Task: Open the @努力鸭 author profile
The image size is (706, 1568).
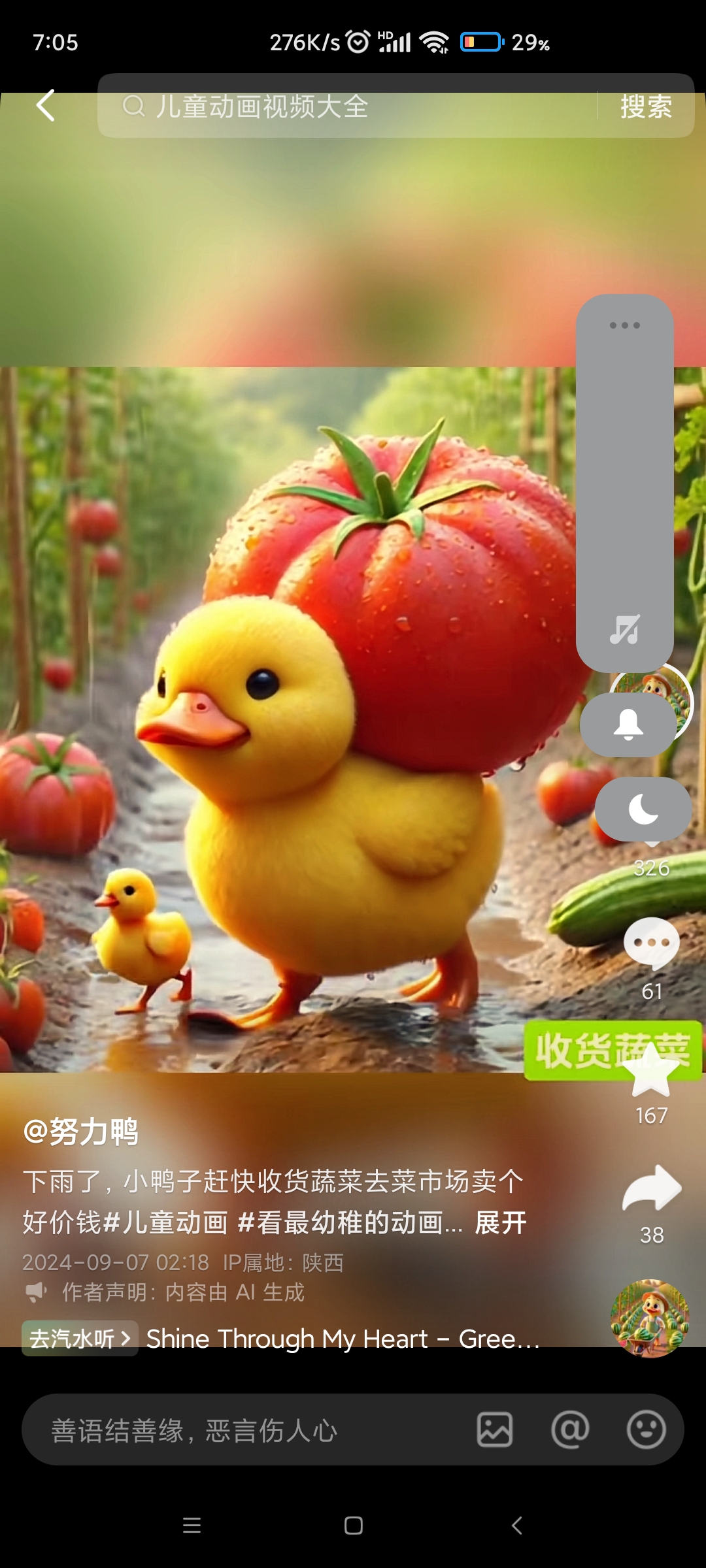Action: (81, 1132)
